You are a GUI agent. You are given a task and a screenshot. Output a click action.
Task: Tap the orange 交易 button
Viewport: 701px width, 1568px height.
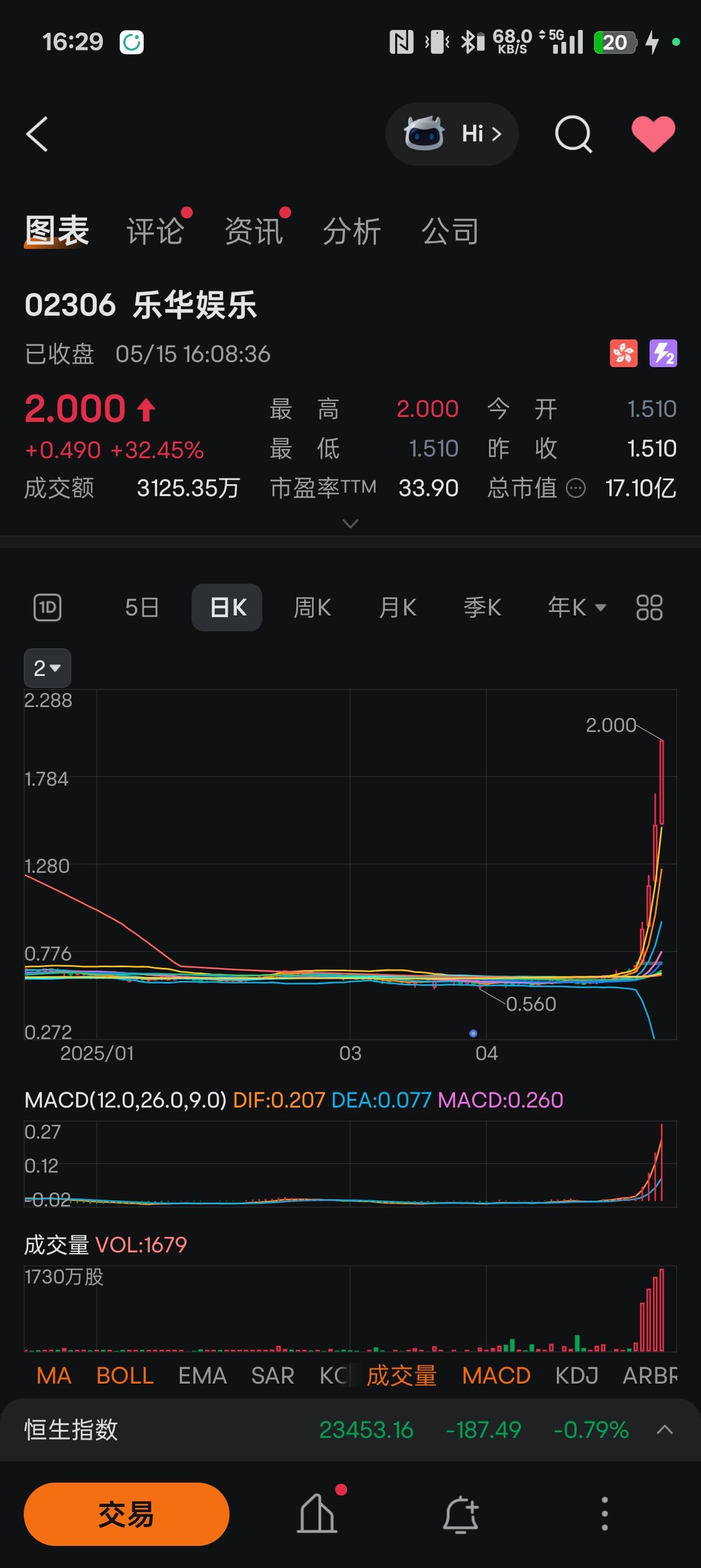(x=127, y=1514)
